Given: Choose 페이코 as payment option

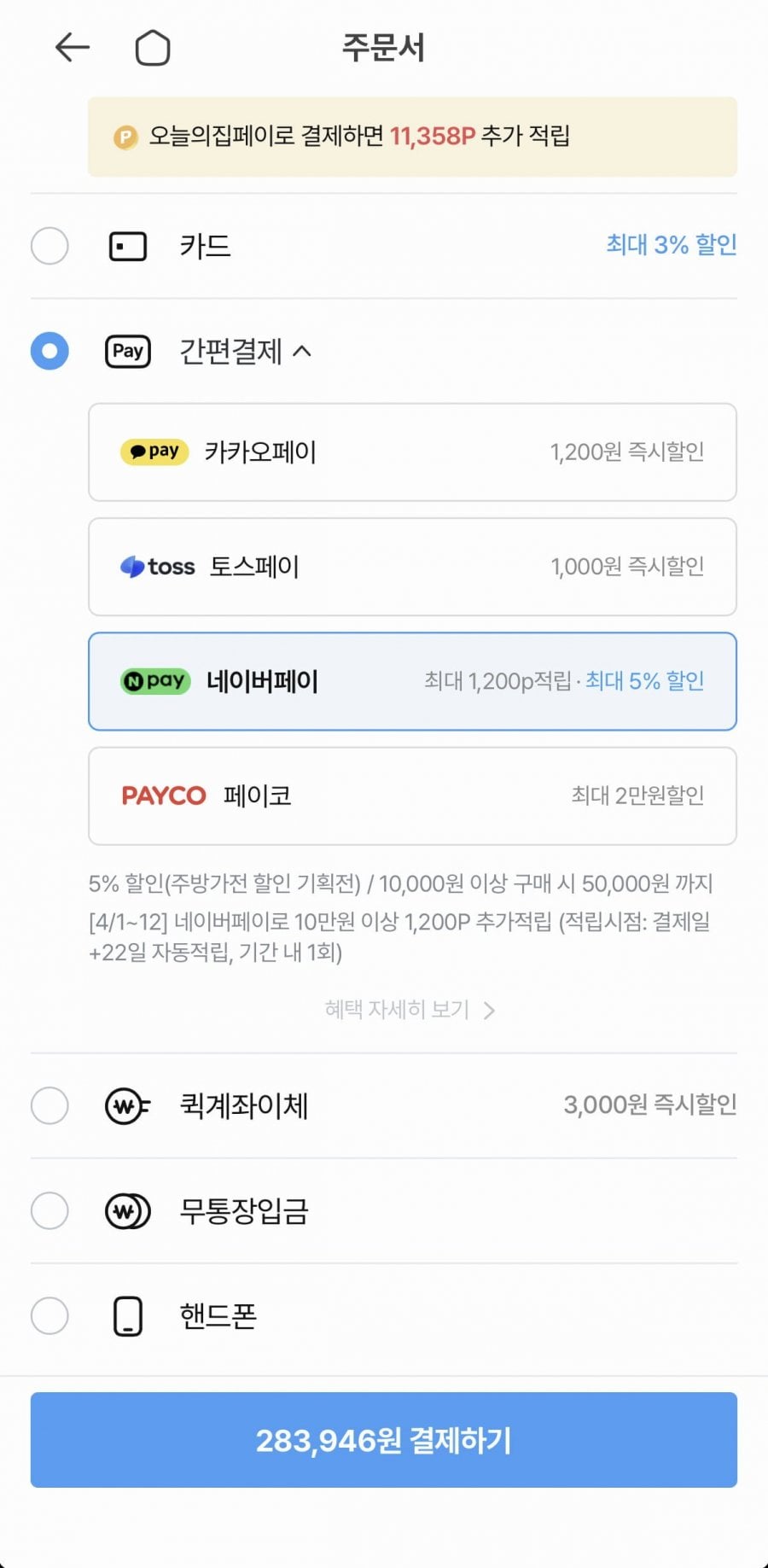Looking at the screenshot, I should (x=412, y=796).
